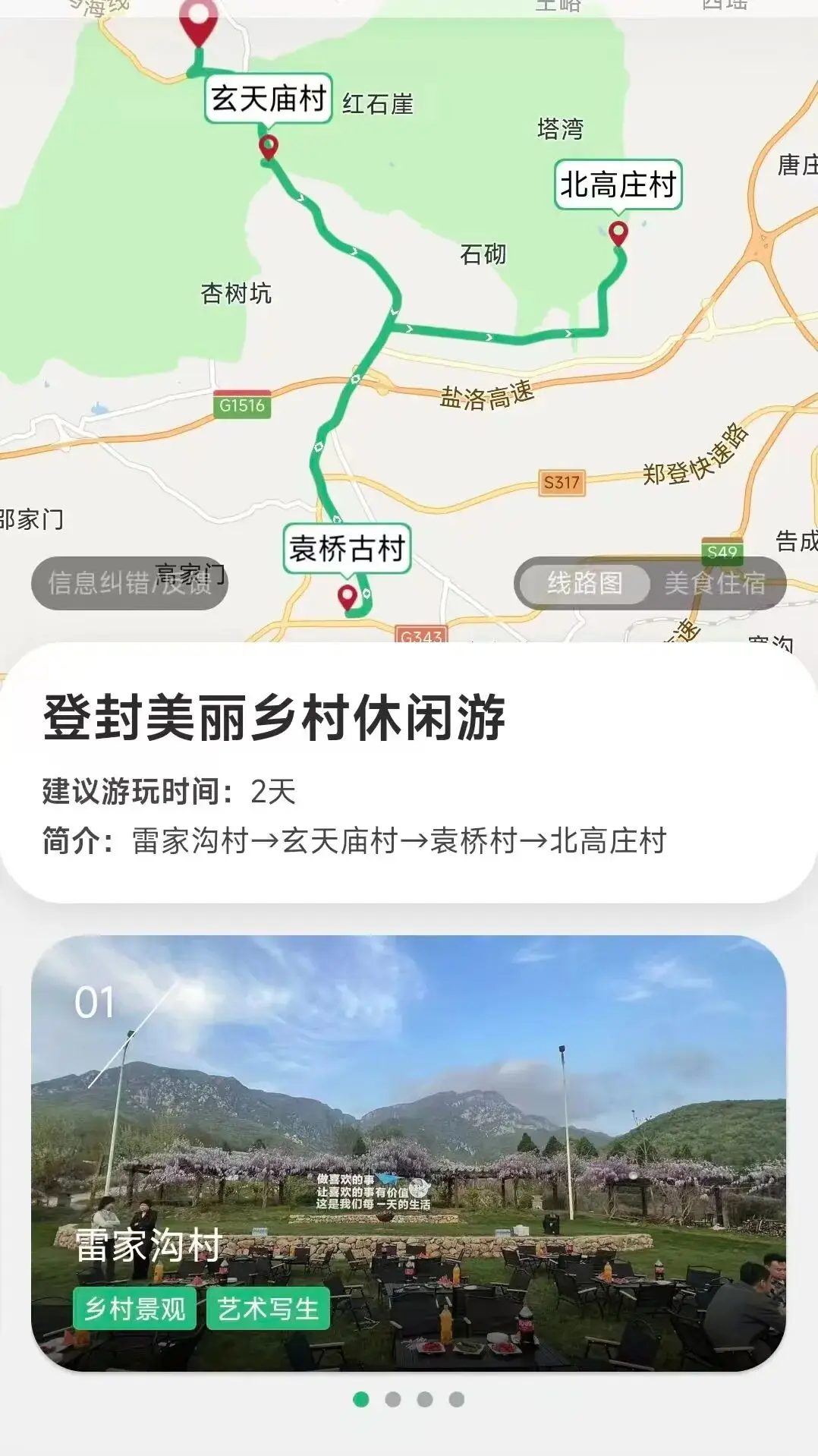Viewport: 818px width, 1456px height.
Task: Open 信息纠错/反馈 feedback
Action: 127,585
